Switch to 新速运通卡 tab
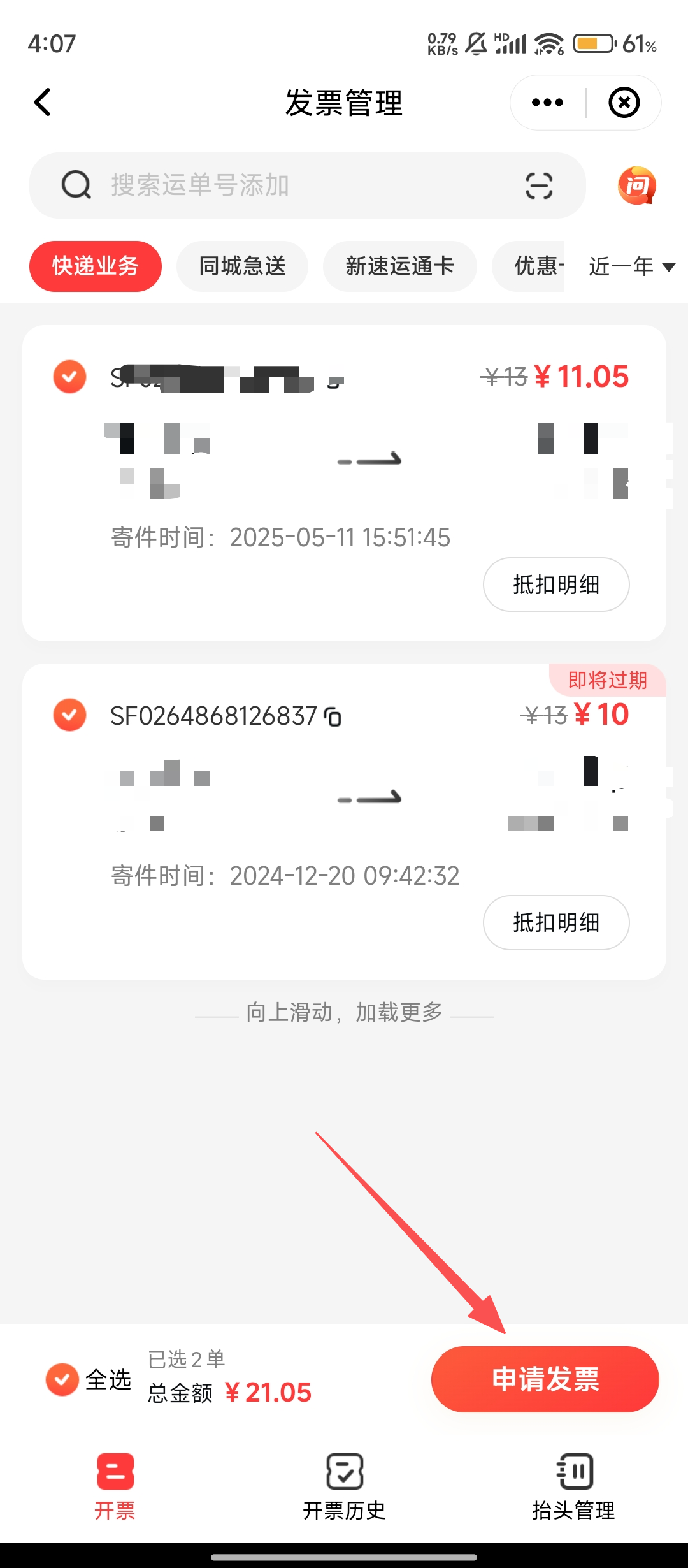688x1568 pixels. point(399,266)
